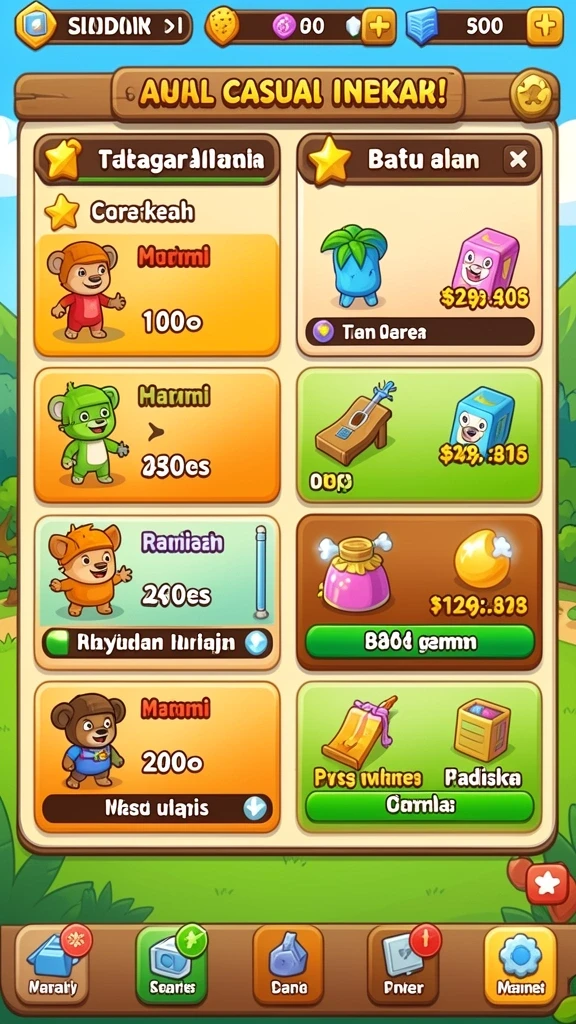Tap the green Carnla button

tap(420, 805)
